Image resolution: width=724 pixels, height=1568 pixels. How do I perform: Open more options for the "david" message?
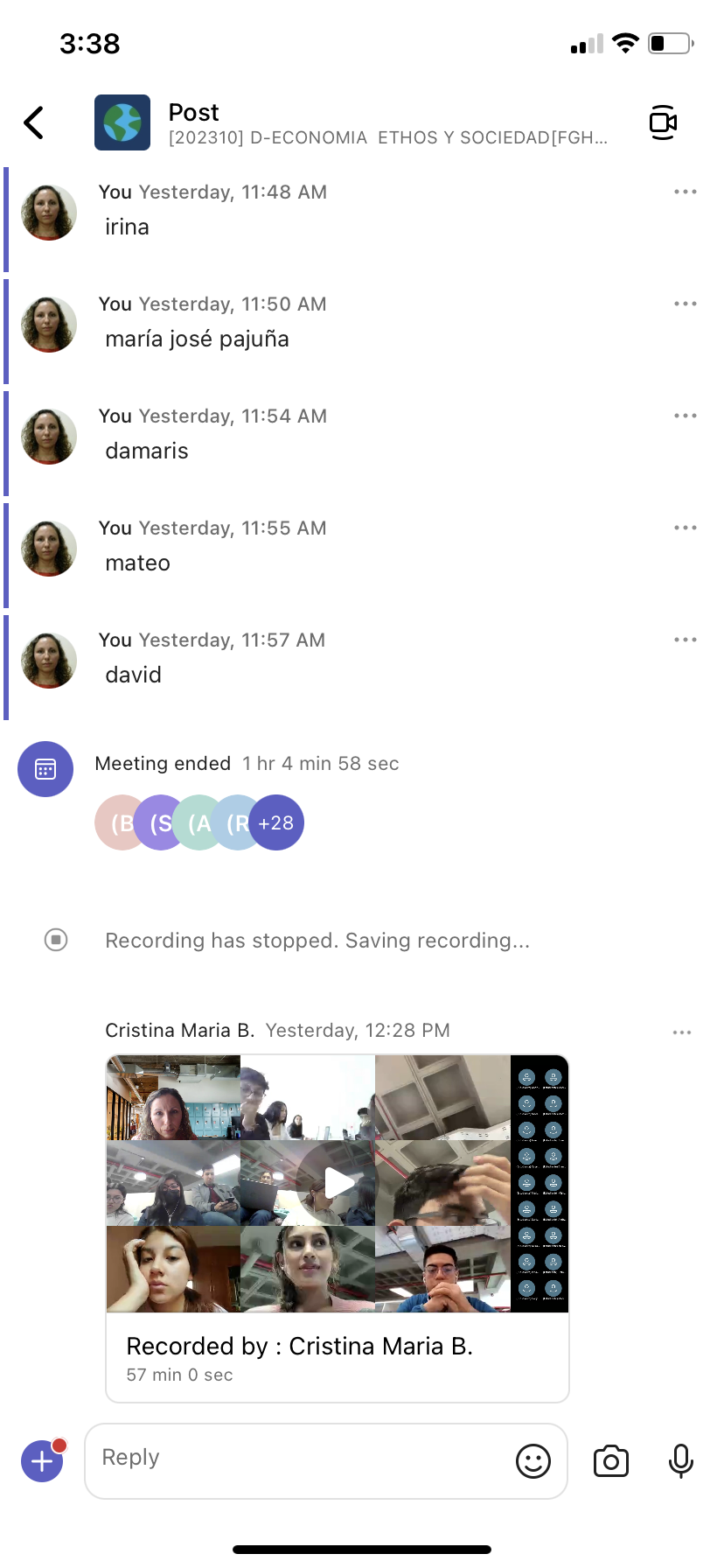point(685,640)
